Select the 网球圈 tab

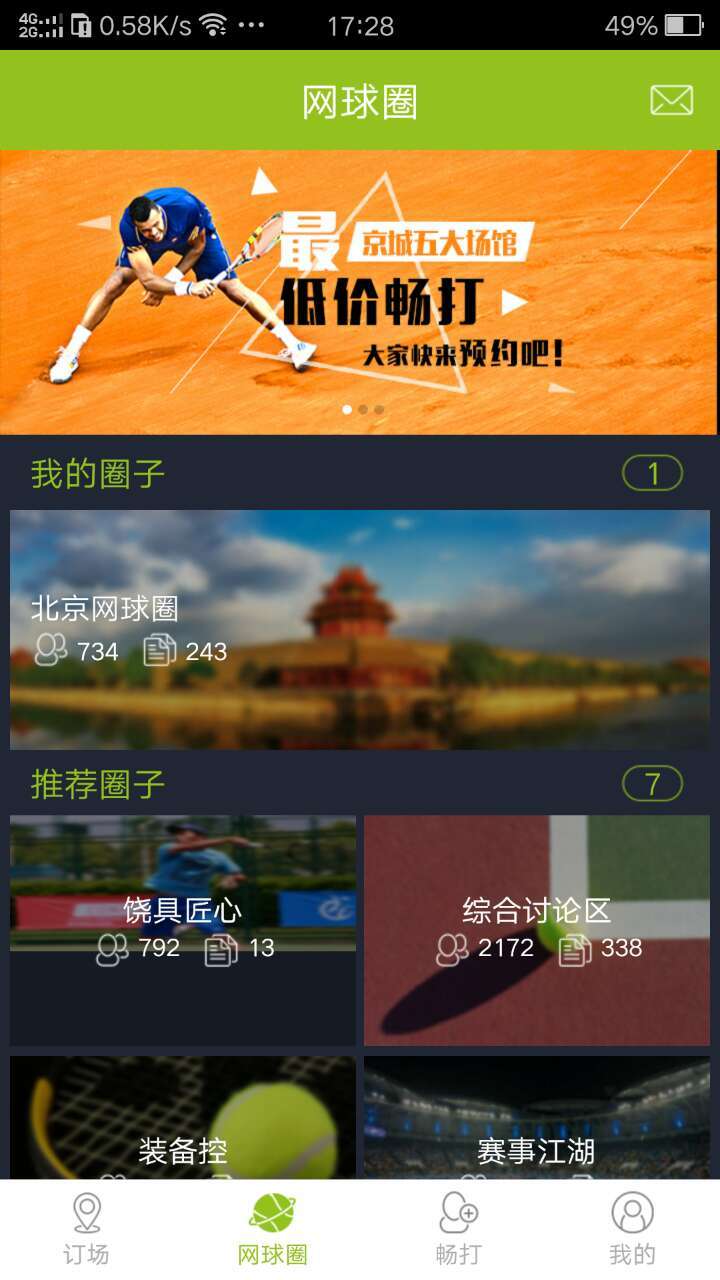(x=272, y=1230)
